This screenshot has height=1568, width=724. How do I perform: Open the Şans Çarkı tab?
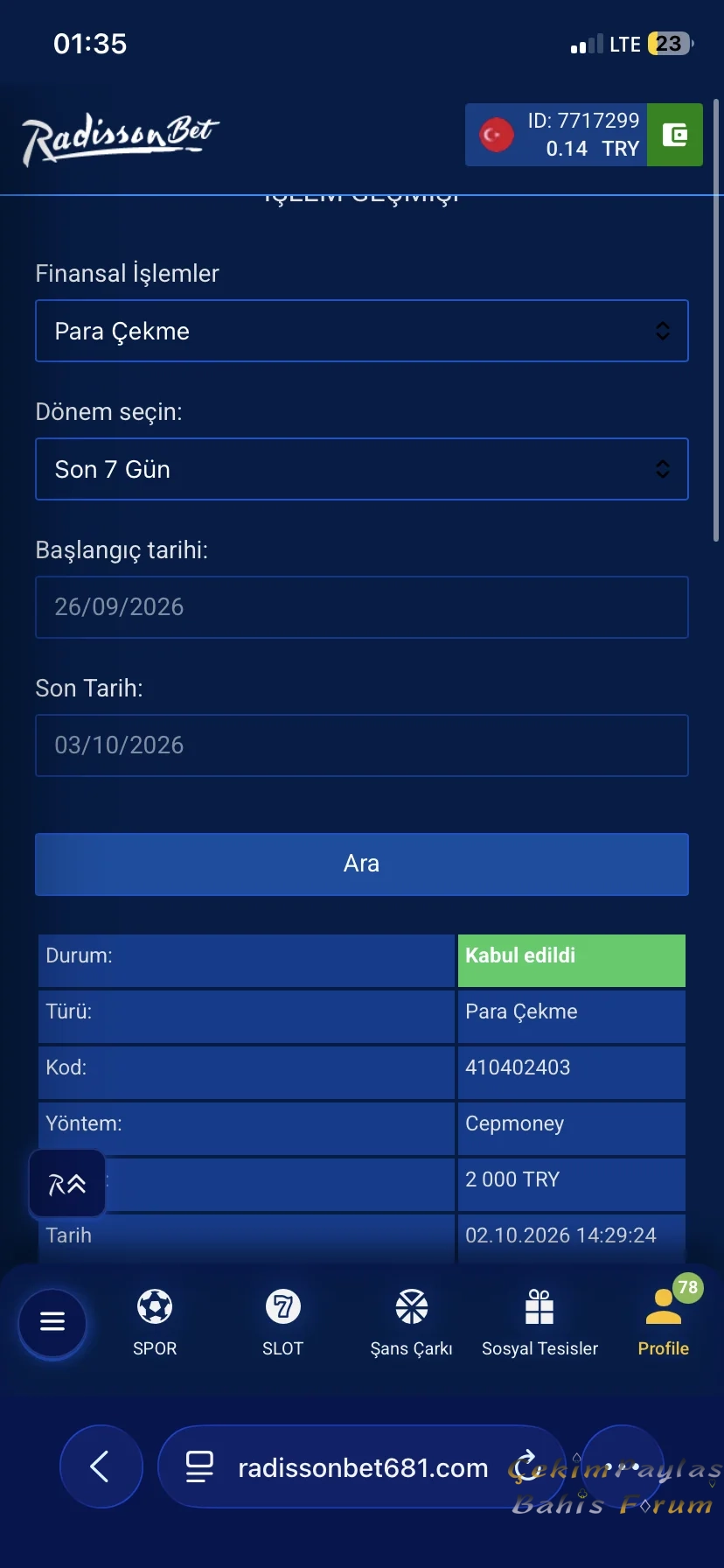point(411,1323)
